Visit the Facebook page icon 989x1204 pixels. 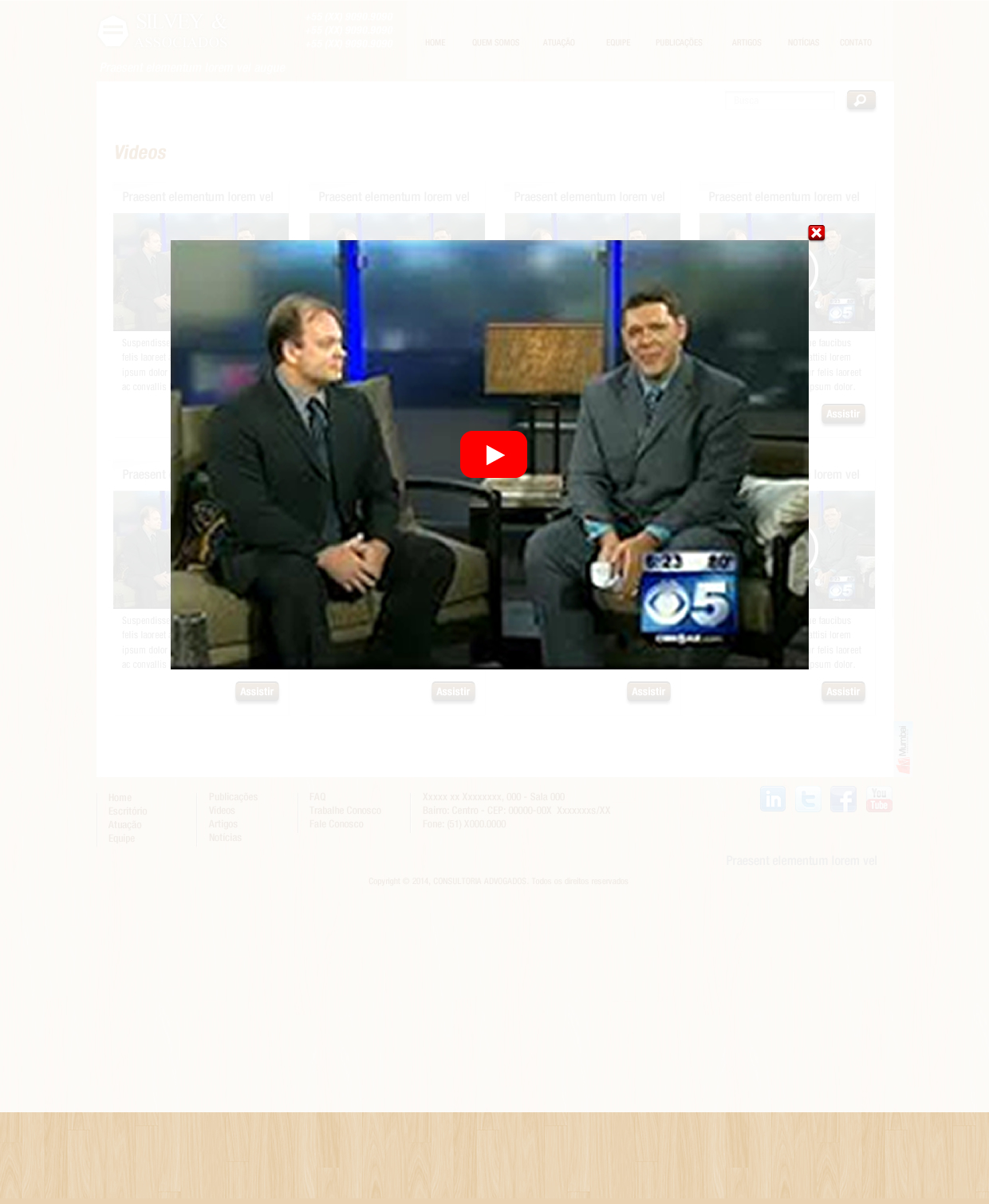pyautogui.click(x=843, y=799)
